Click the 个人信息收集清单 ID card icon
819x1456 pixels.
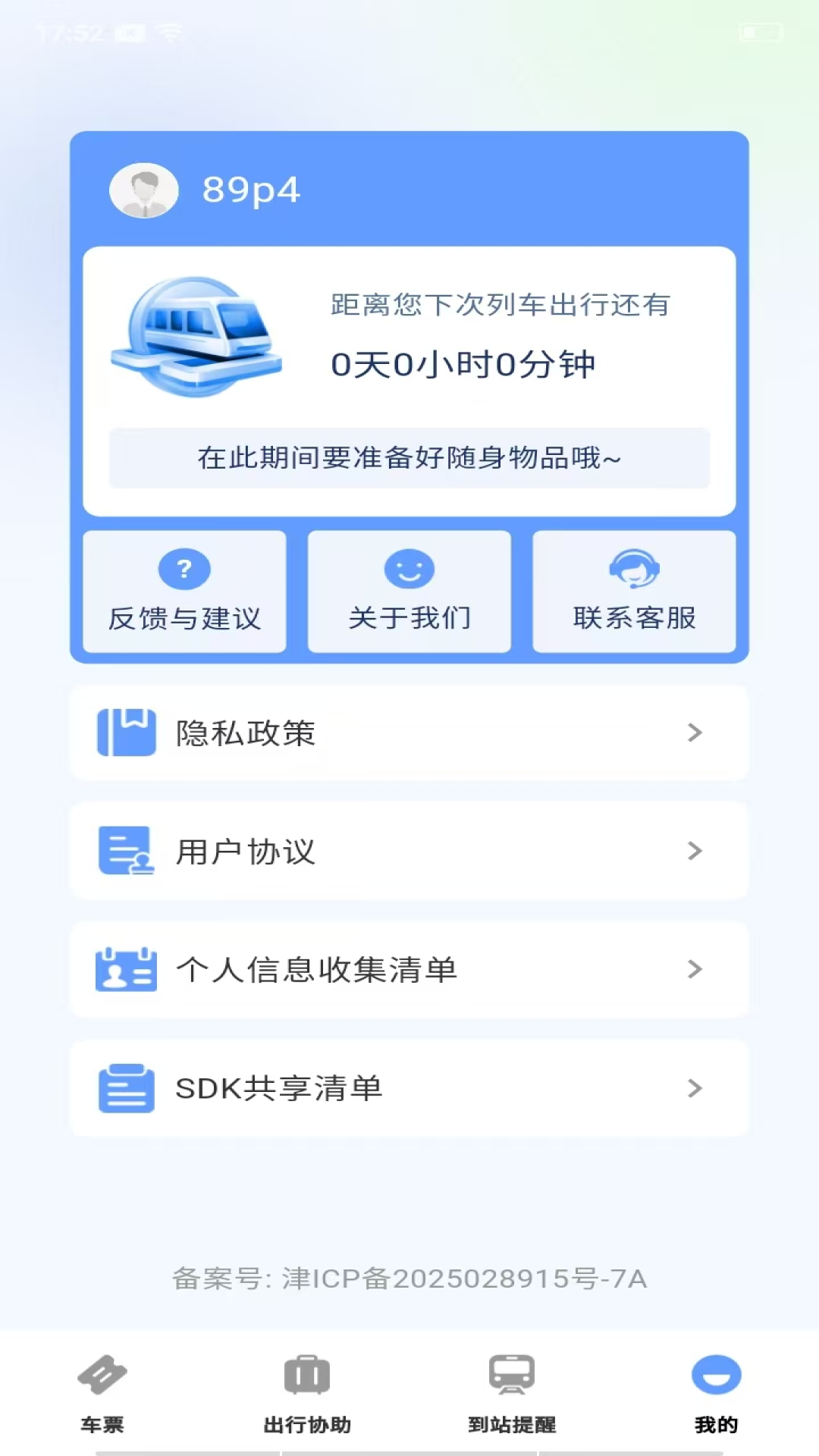127,969
